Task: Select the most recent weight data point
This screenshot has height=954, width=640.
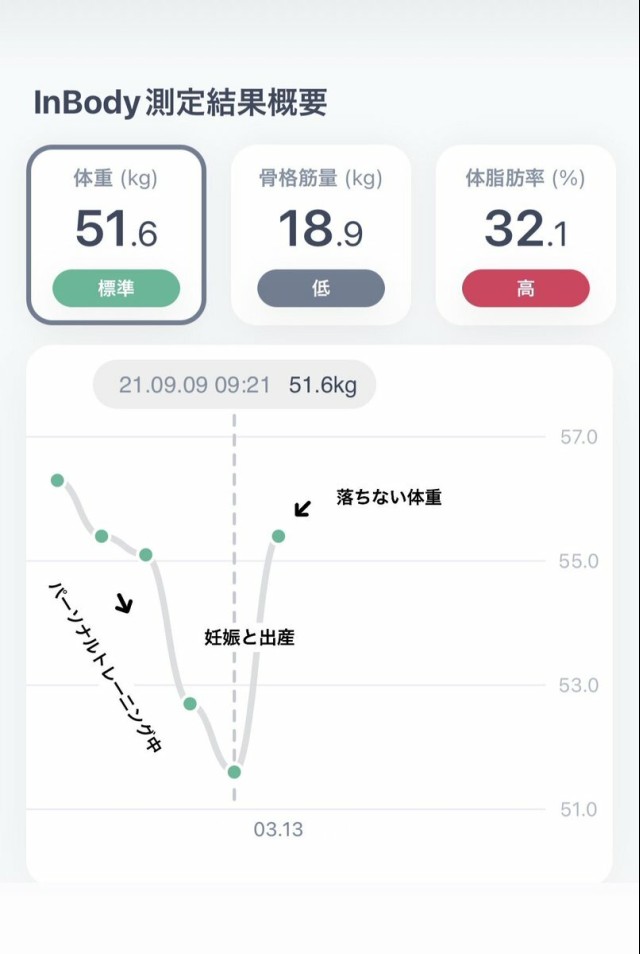Action: (278, 536)
